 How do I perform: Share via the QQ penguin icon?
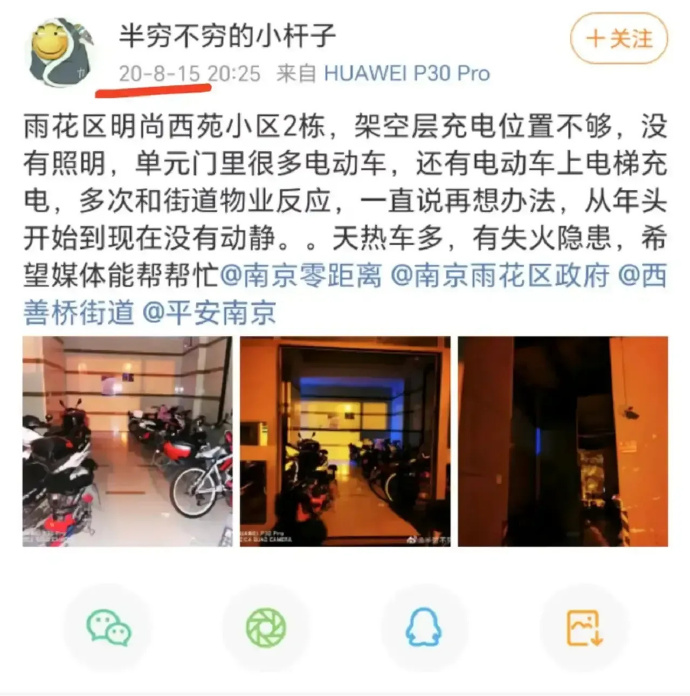(x=424, y=628)
